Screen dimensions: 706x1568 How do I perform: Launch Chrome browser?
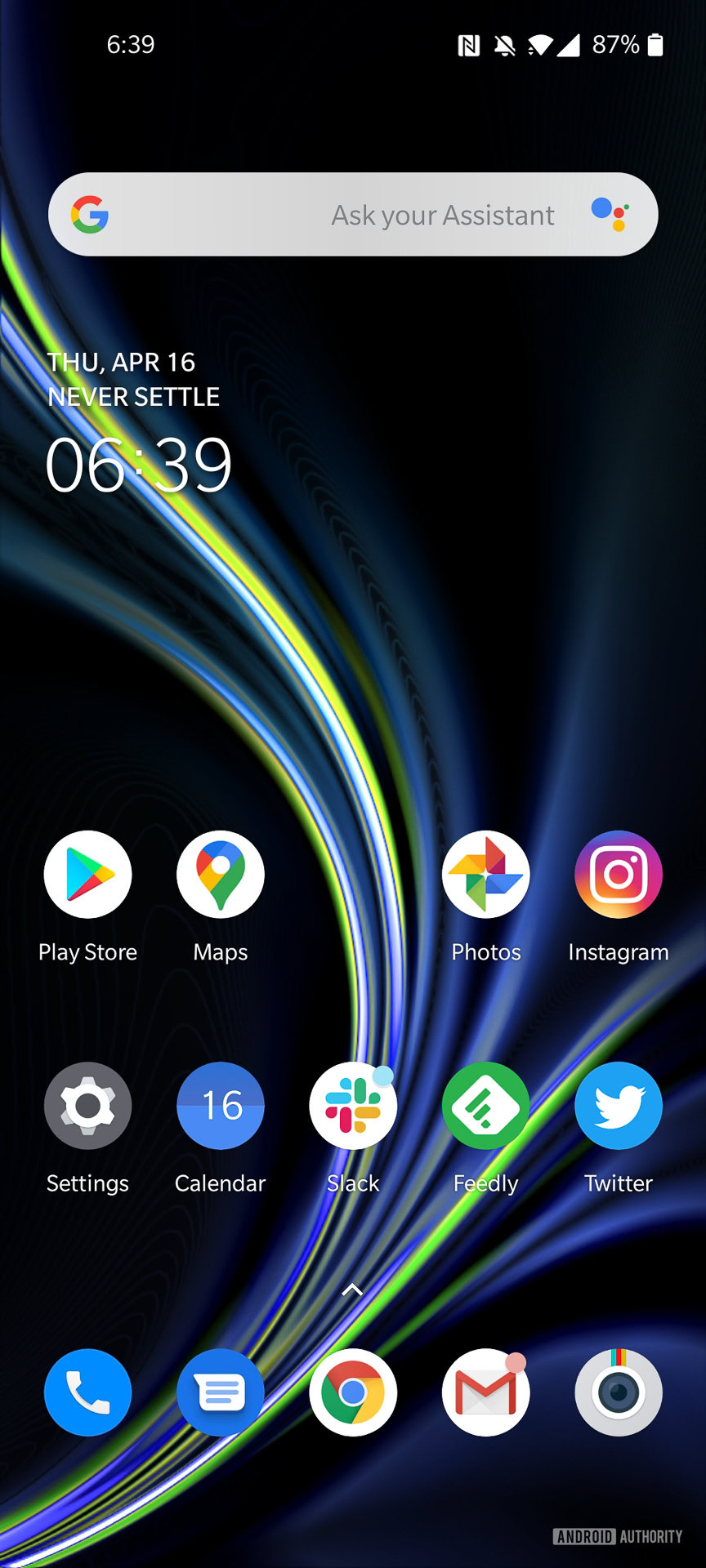[x=353, y=1392]
